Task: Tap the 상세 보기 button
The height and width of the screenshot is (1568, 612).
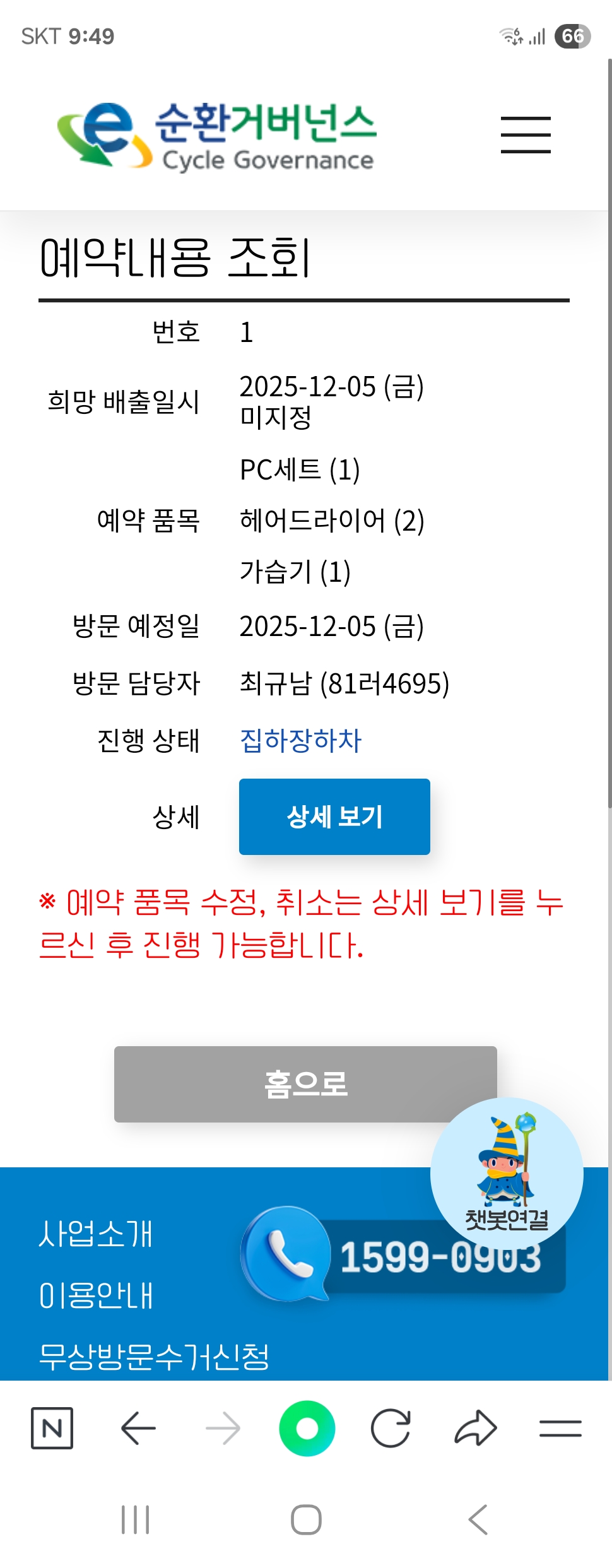Action: pos(334,816)
